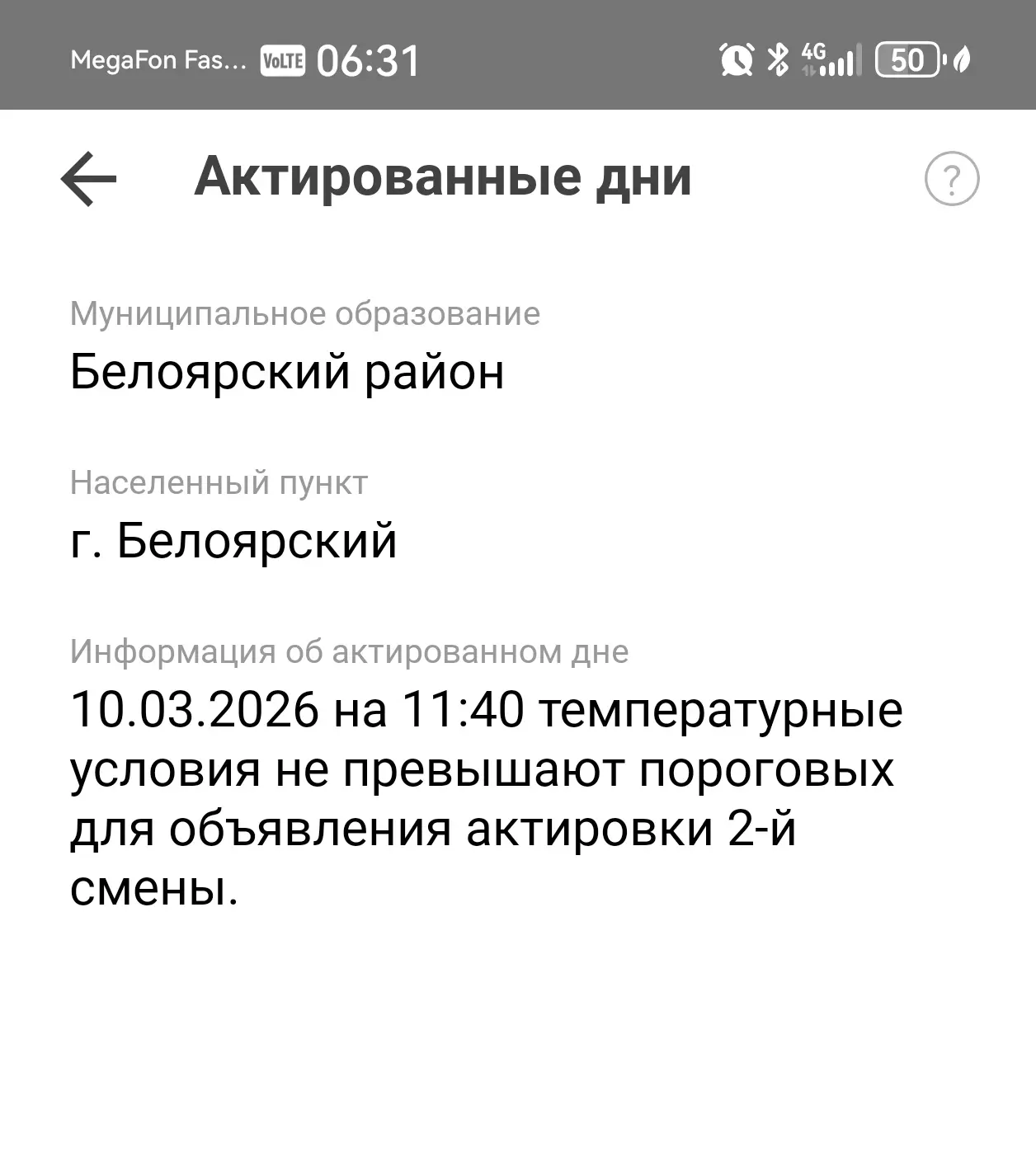1036x1161 pixels.
Task: Go back using the arrow icon
Action: point(88,178)
